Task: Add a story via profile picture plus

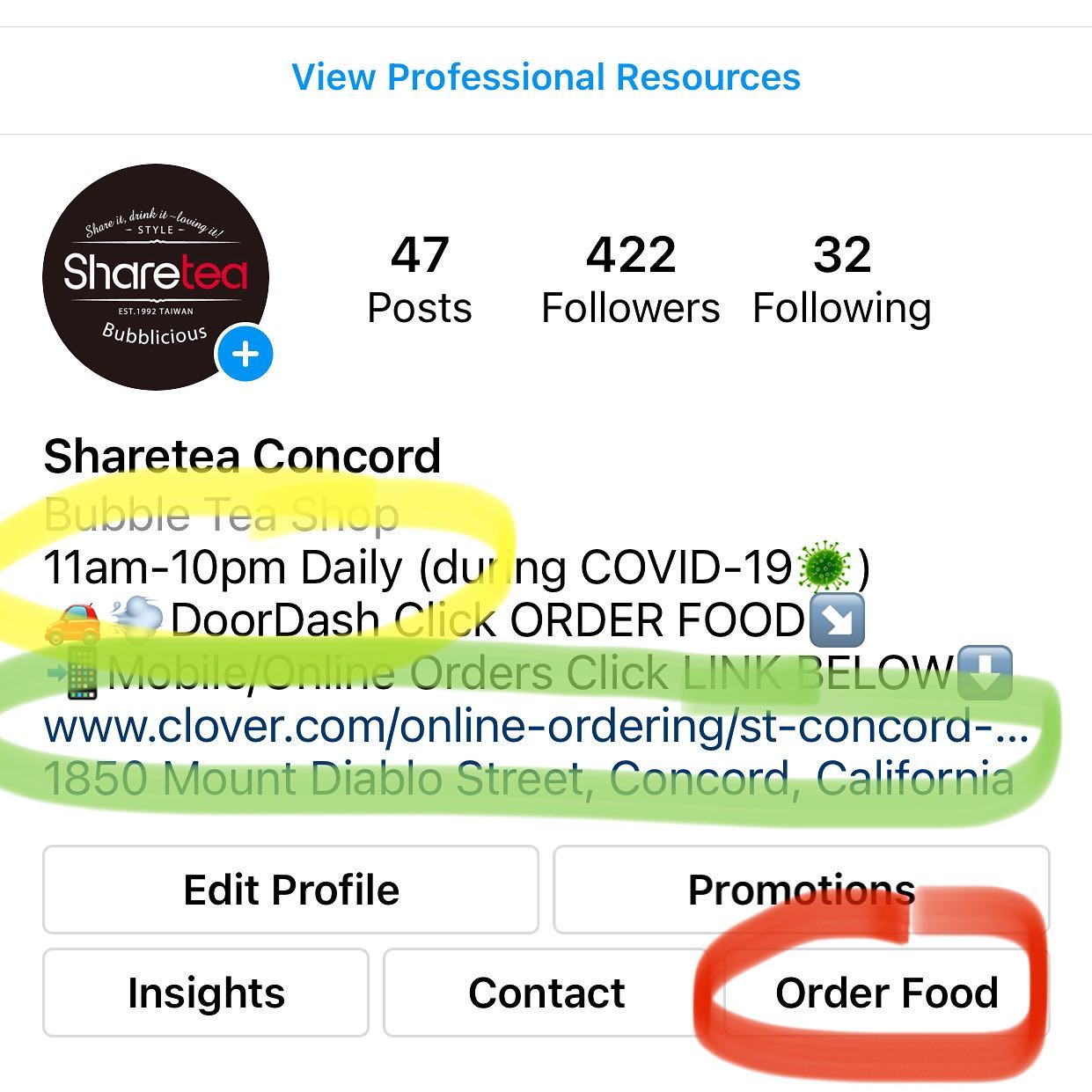Action: pyautogui.click(x=245, y=355)
